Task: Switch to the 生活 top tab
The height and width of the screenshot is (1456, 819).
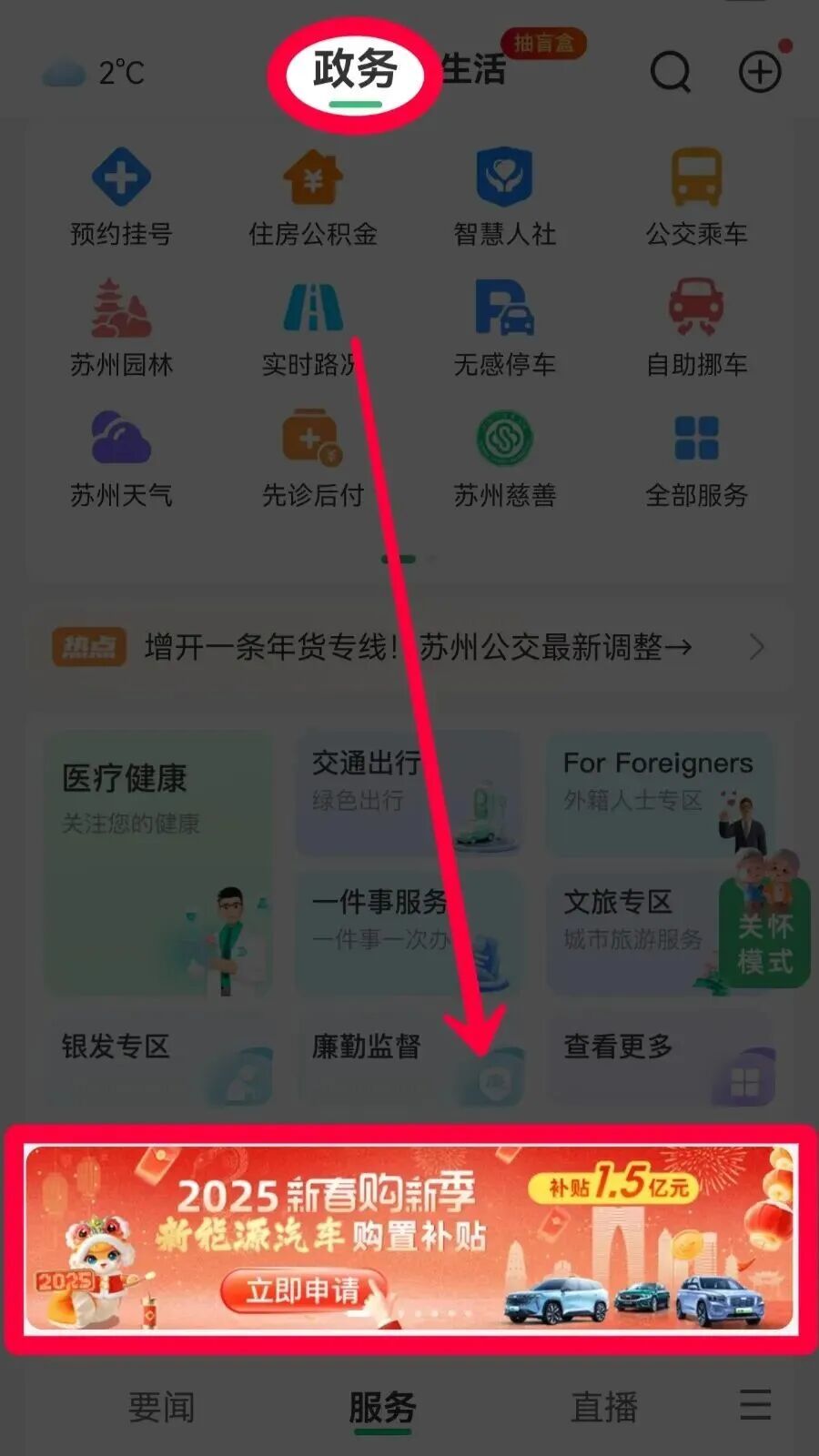Action: click(x=473, y=69)
